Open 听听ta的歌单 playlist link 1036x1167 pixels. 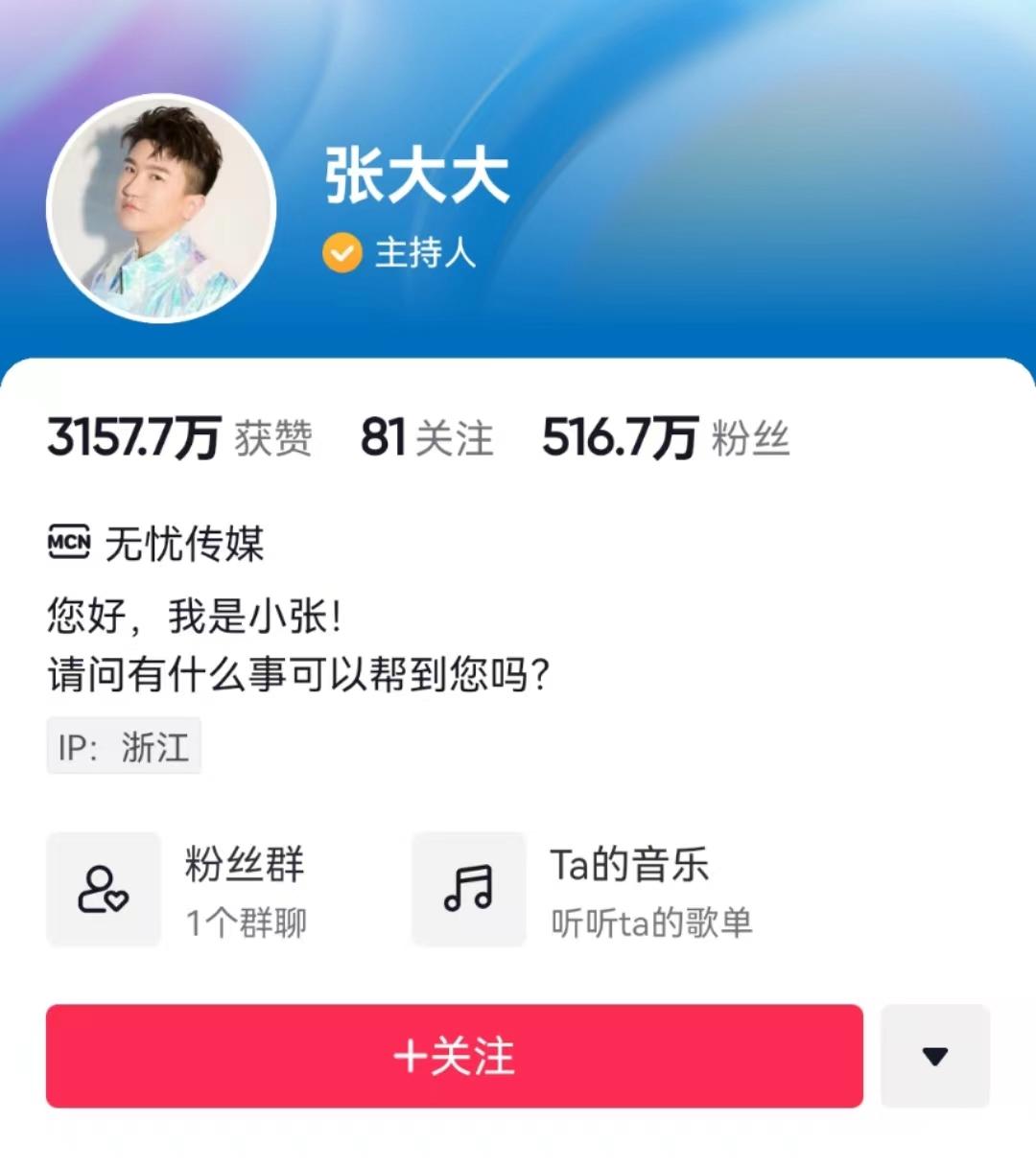click(649, 924)
